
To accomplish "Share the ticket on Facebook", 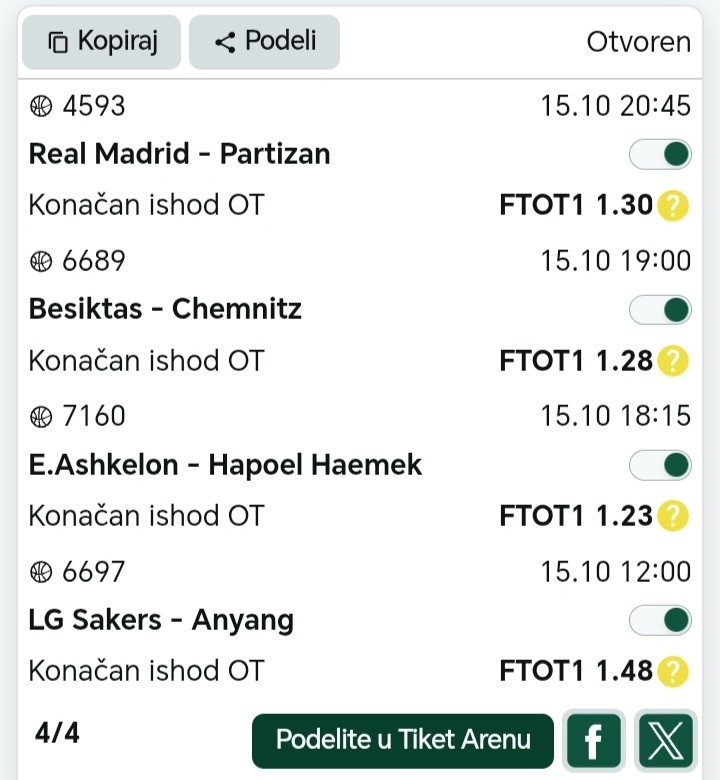I will coord(594,741).
